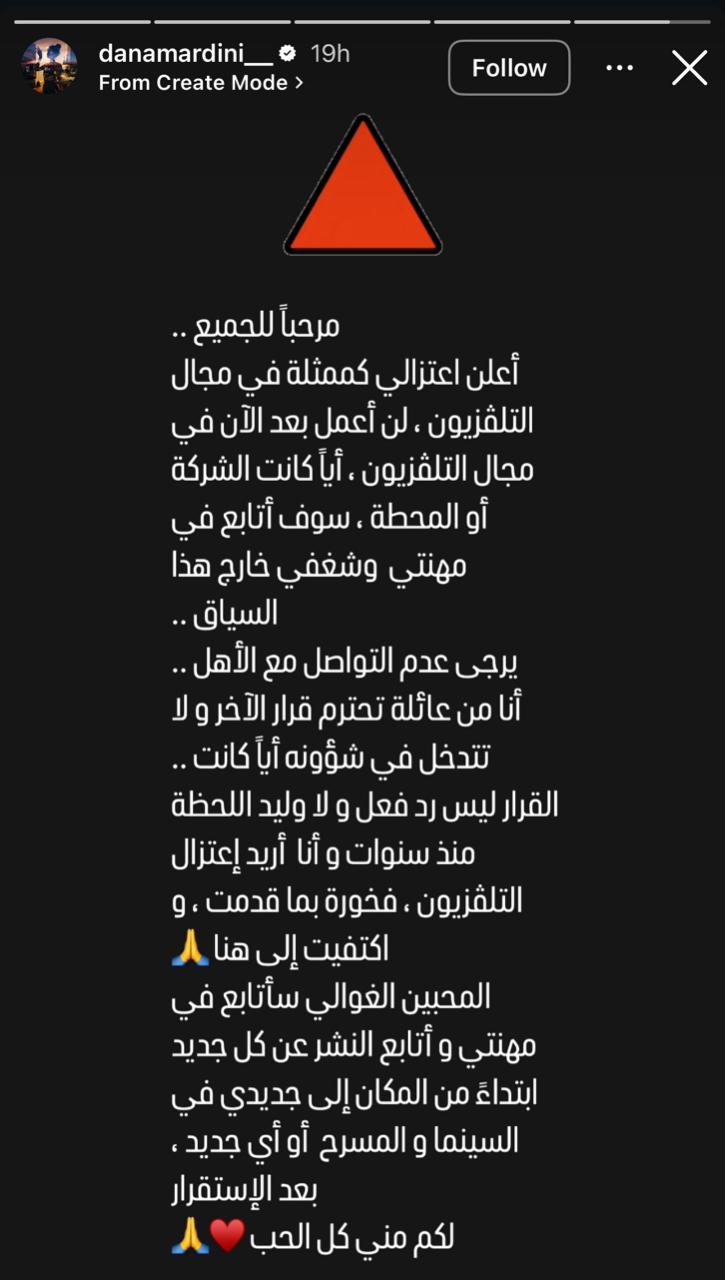Tap the X icon to exit the story

tap(689, 67)
